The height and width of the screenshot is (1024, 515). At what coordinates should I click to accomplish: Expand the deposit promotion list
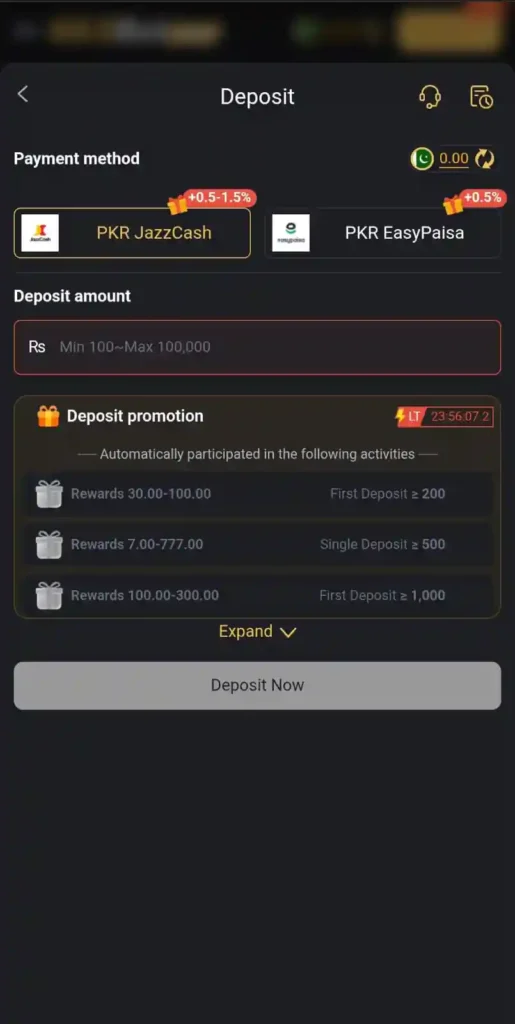pos(257,632)
